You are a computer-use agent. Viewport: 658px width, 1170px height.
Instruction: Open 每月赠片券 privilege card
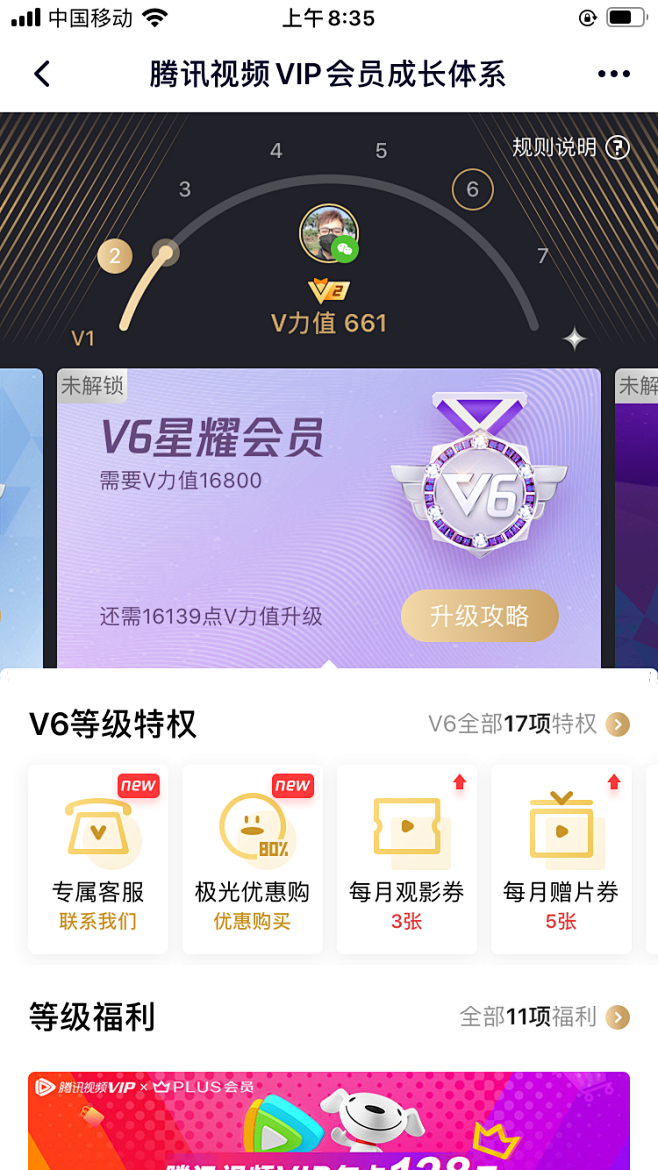click(561, 860)
